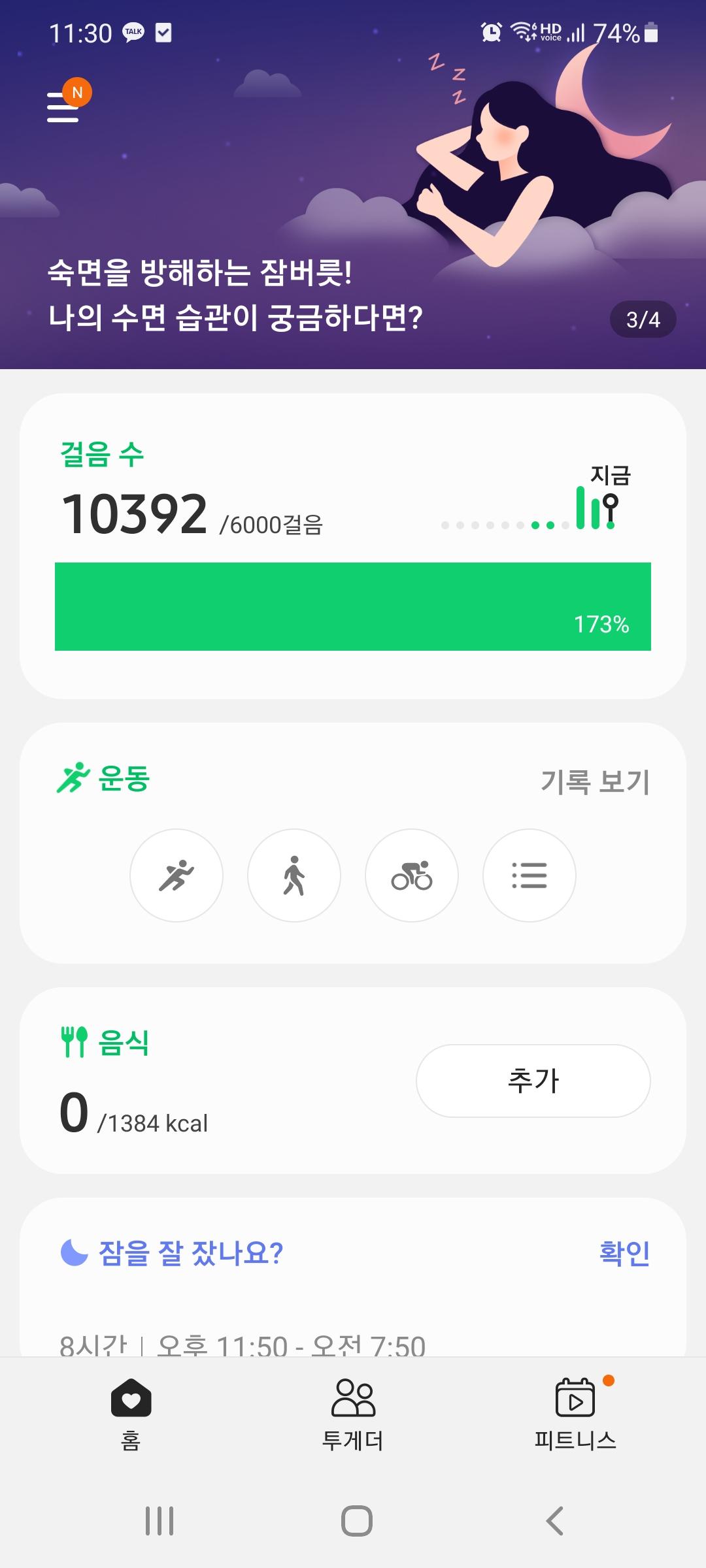This screenshot has width=706, height=1568.
Task: Start a running workout
Action: point(176,875)
